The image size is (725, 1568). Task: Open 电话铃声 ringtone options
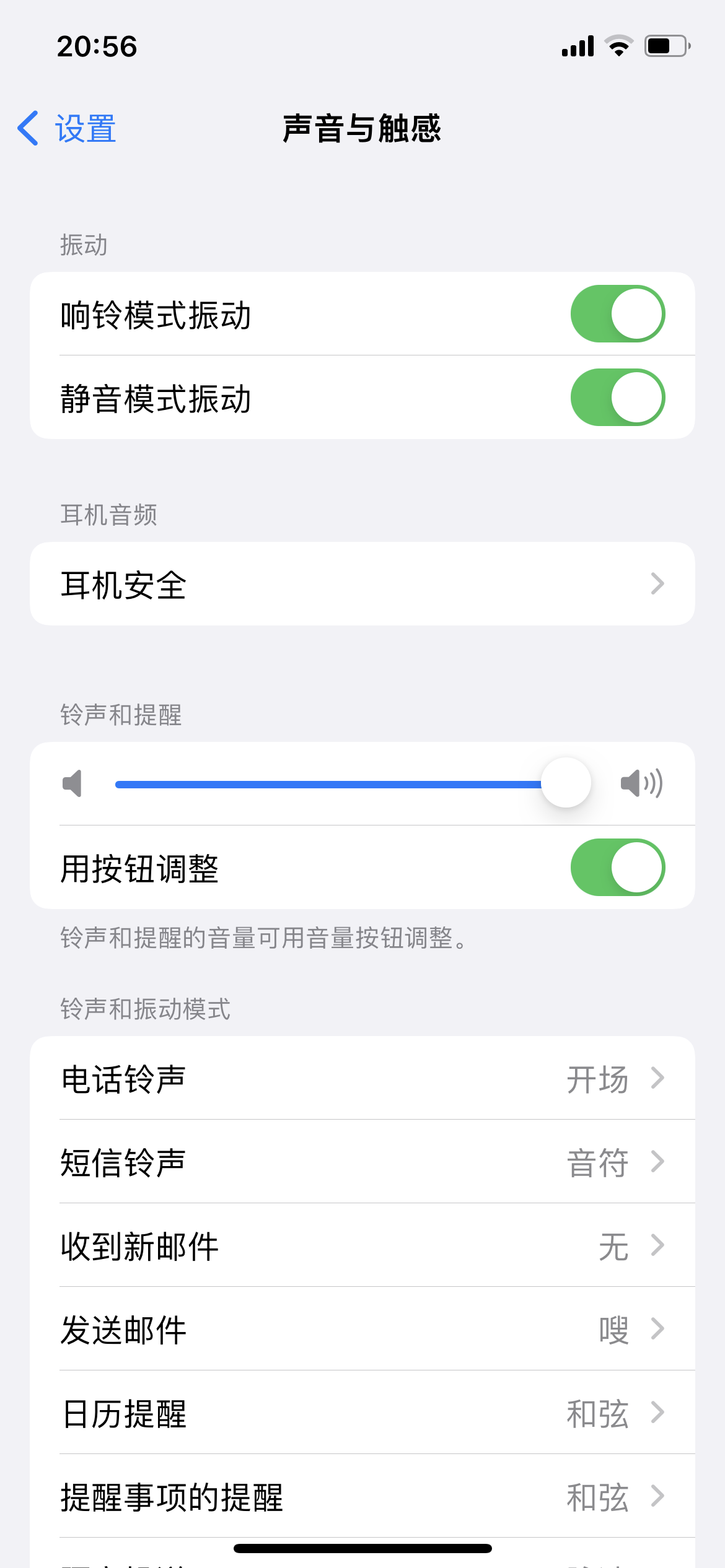[x=362, y=1078]
